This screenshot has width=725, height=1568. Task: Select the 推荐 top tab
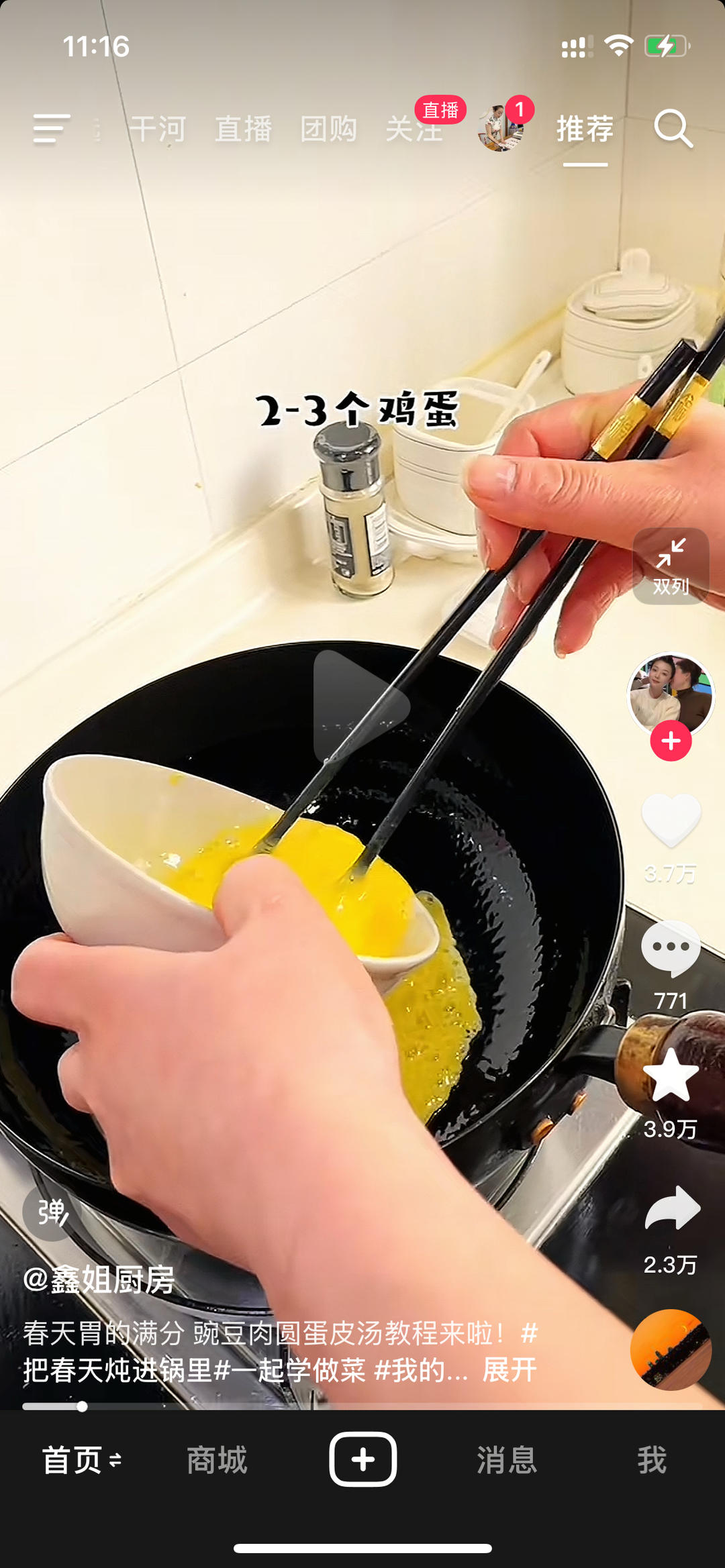coord(585,129)
